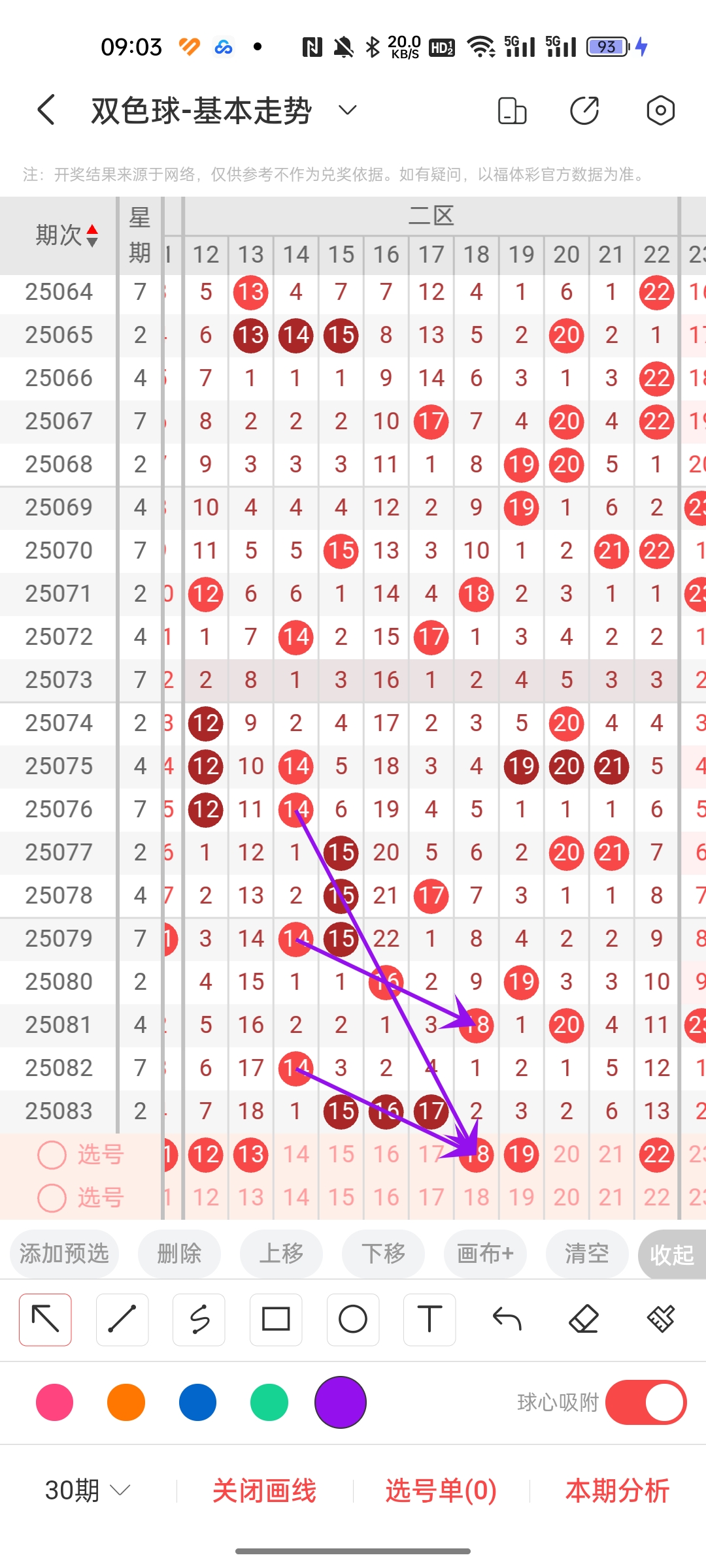The height and width of the screenshot is (1568, 706).
Task: Select the arrow drawing tool
Action: point(45,1320)
